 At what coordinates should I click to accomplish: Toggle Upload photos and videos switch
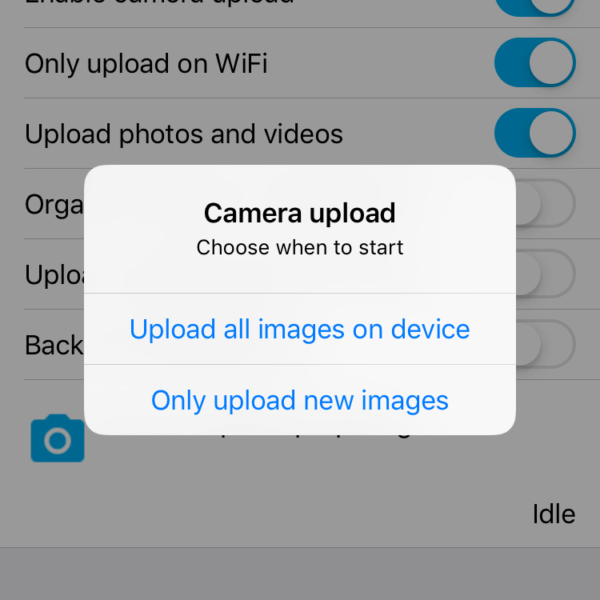tap(534, 134)
